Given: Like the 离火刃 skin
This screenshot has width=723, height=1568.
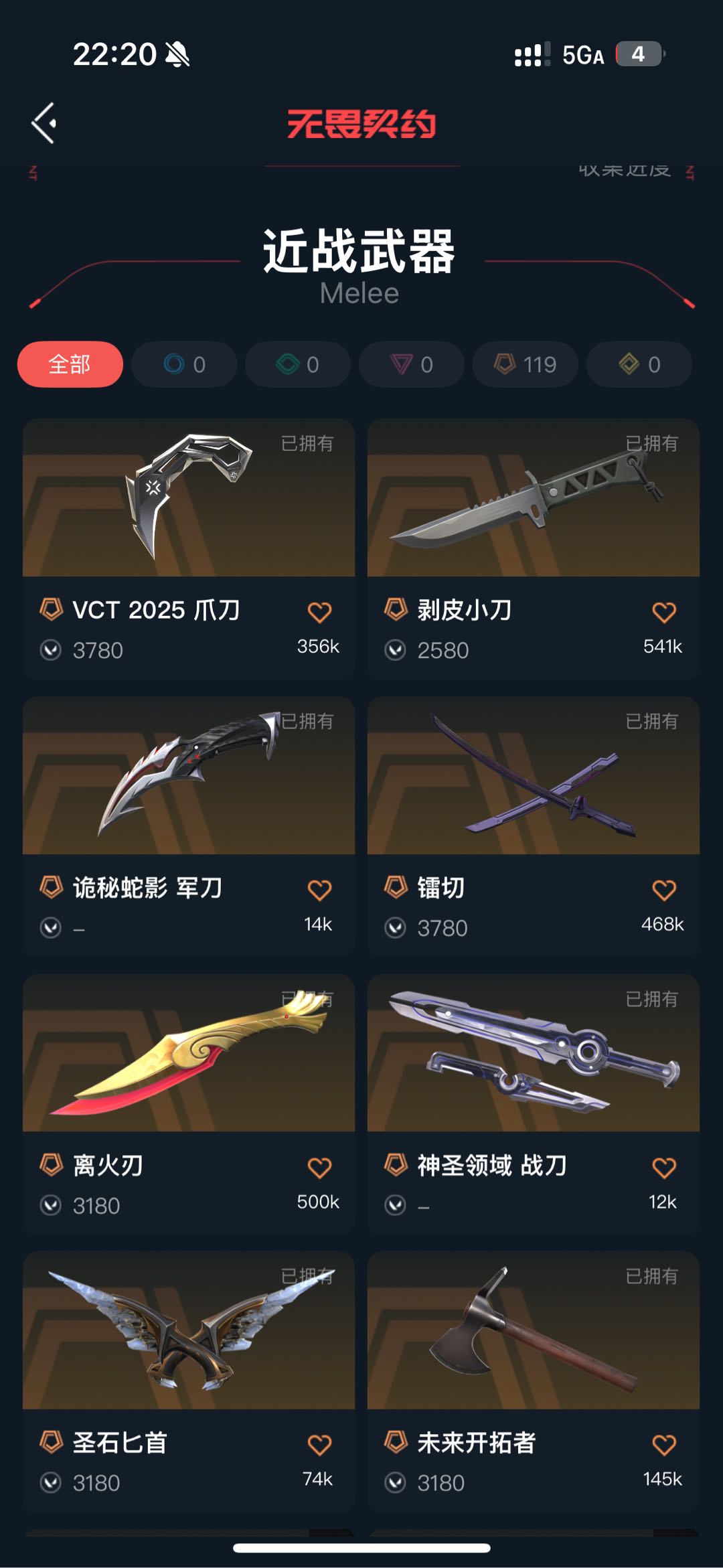Looking at the screenshot, I should click(x=319, y=1168).
